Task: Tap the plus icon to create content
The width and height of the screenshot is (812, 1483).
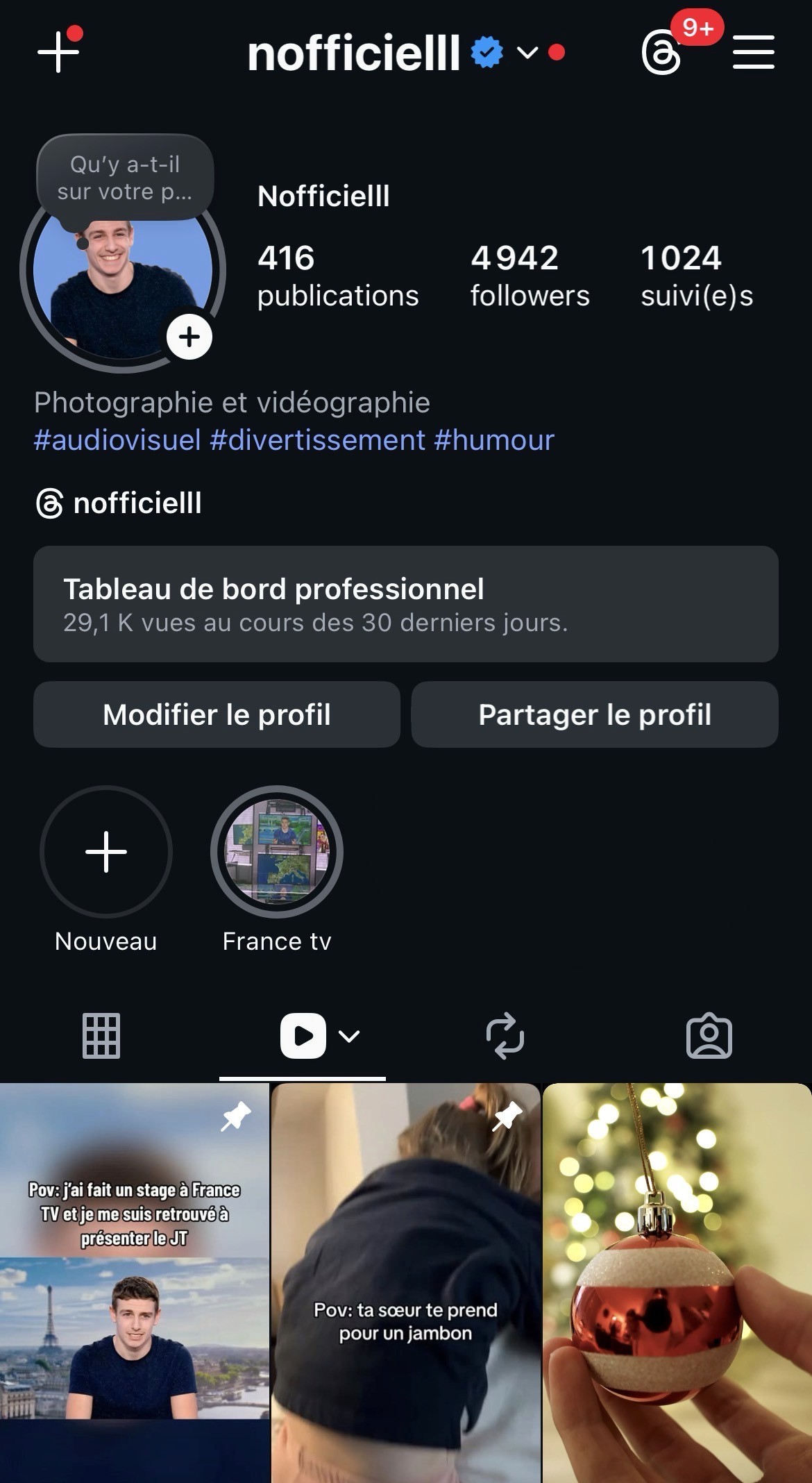Action: tap(58, 51)
